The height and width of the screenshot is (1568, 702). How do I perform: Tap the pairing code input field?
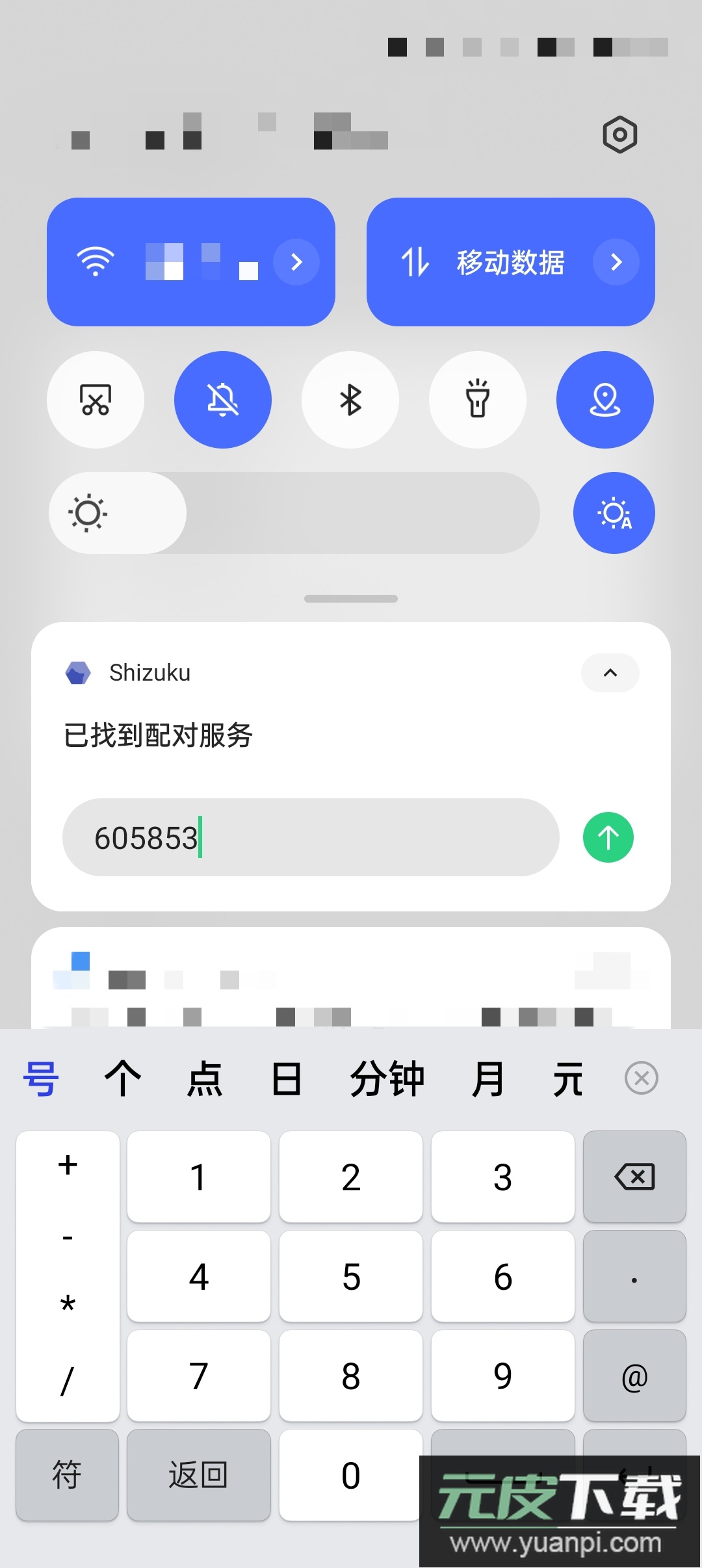point(311,837)
